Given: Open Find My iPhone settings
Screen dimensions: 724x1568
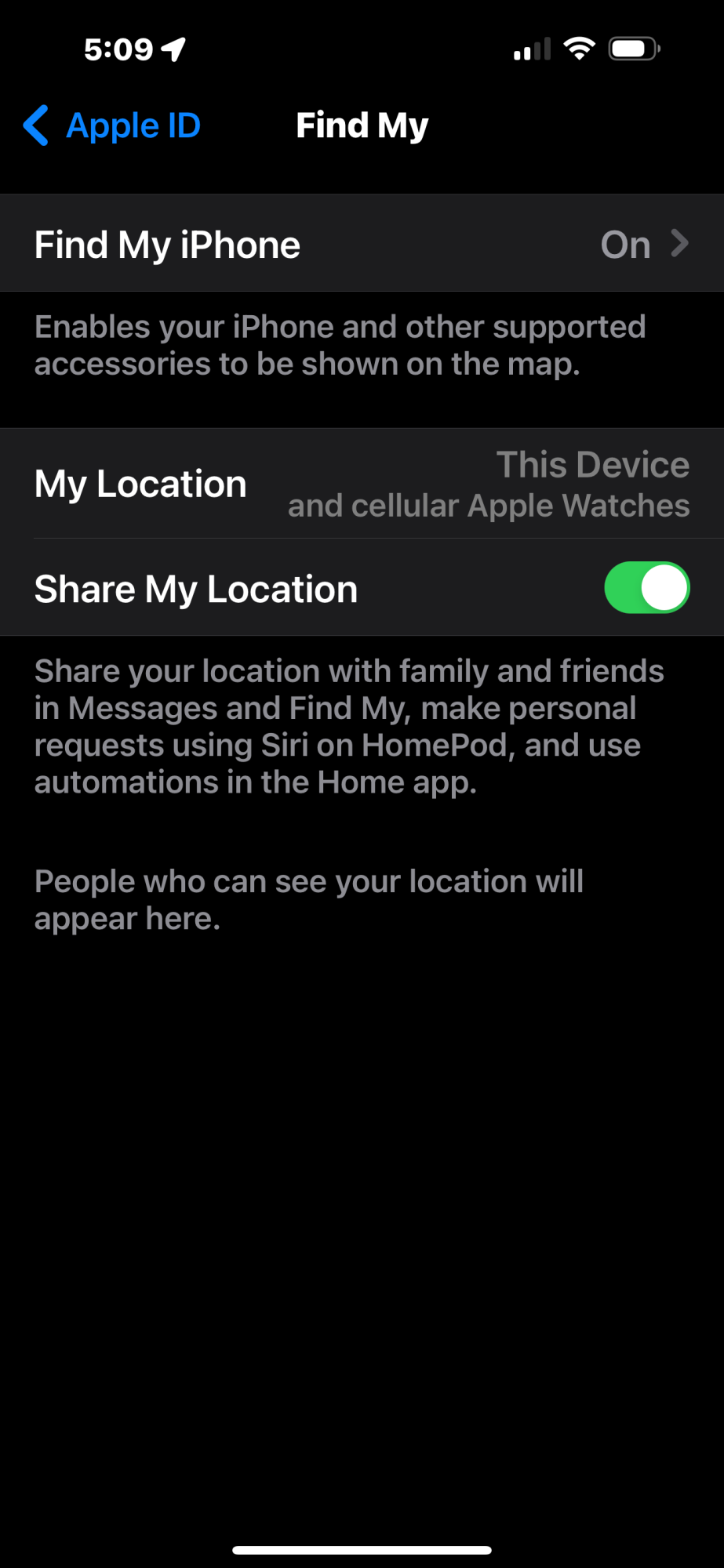Looking at the screenshot, I should 362,244.
